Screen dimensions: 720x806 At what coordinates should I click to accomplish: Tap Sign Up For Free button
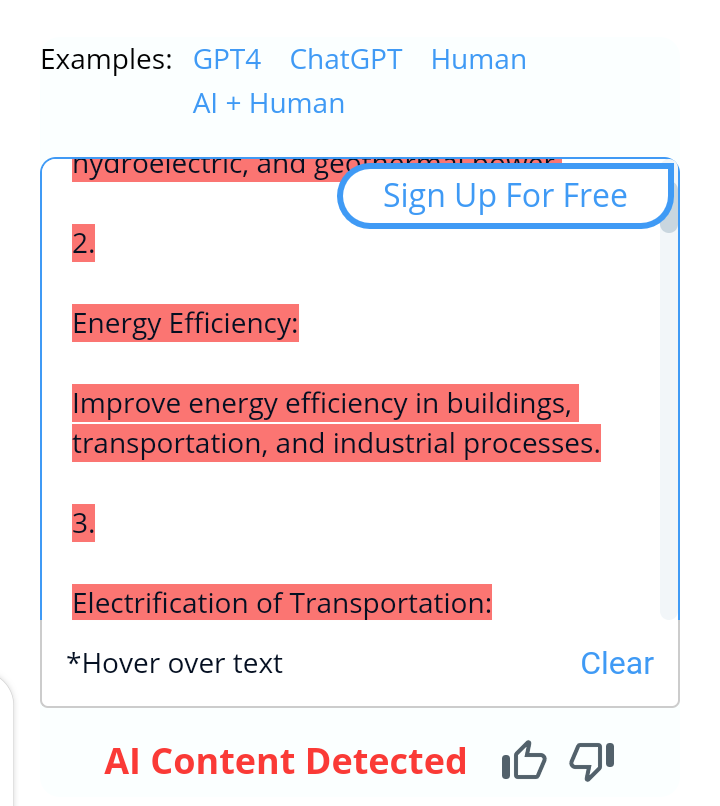(505, 196)
